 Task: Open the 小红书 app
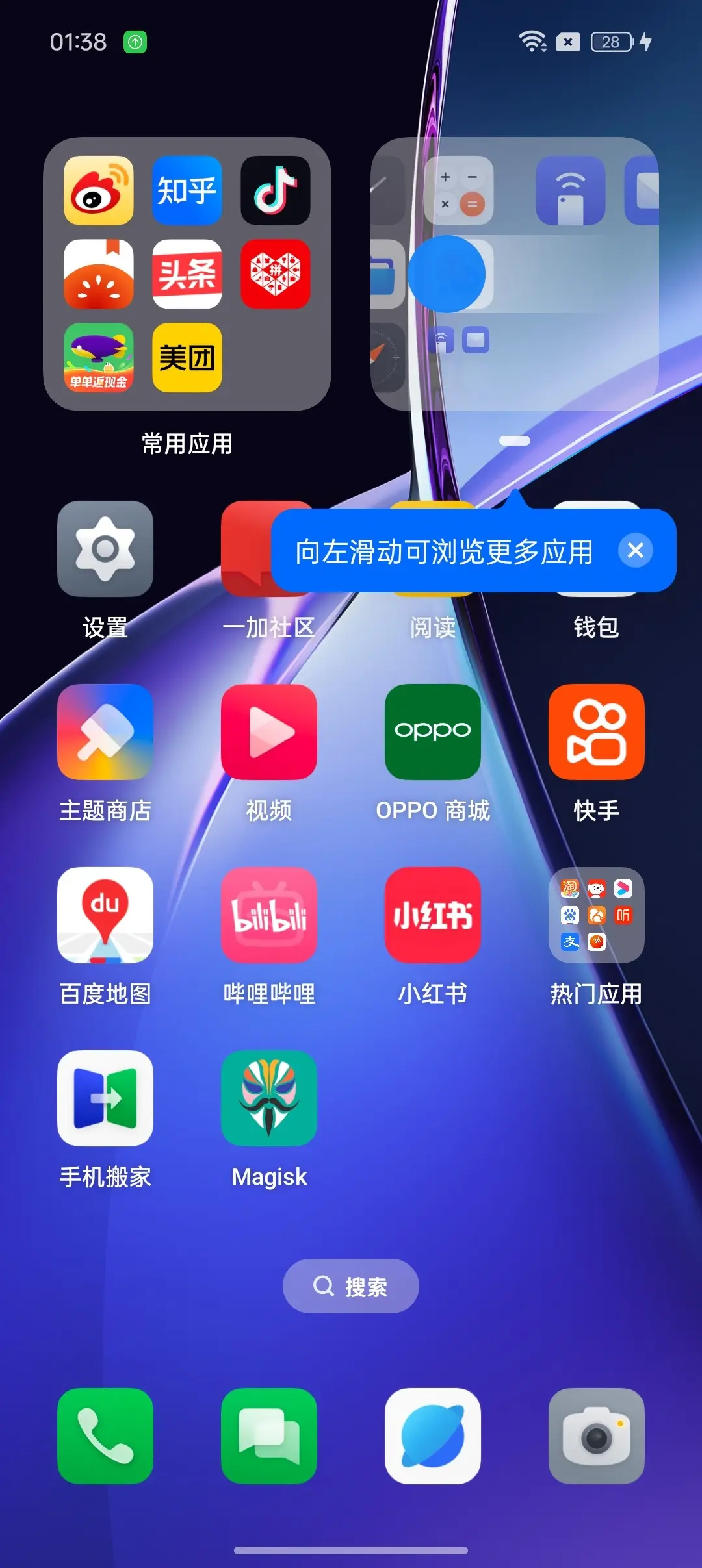tap(432, 915)
